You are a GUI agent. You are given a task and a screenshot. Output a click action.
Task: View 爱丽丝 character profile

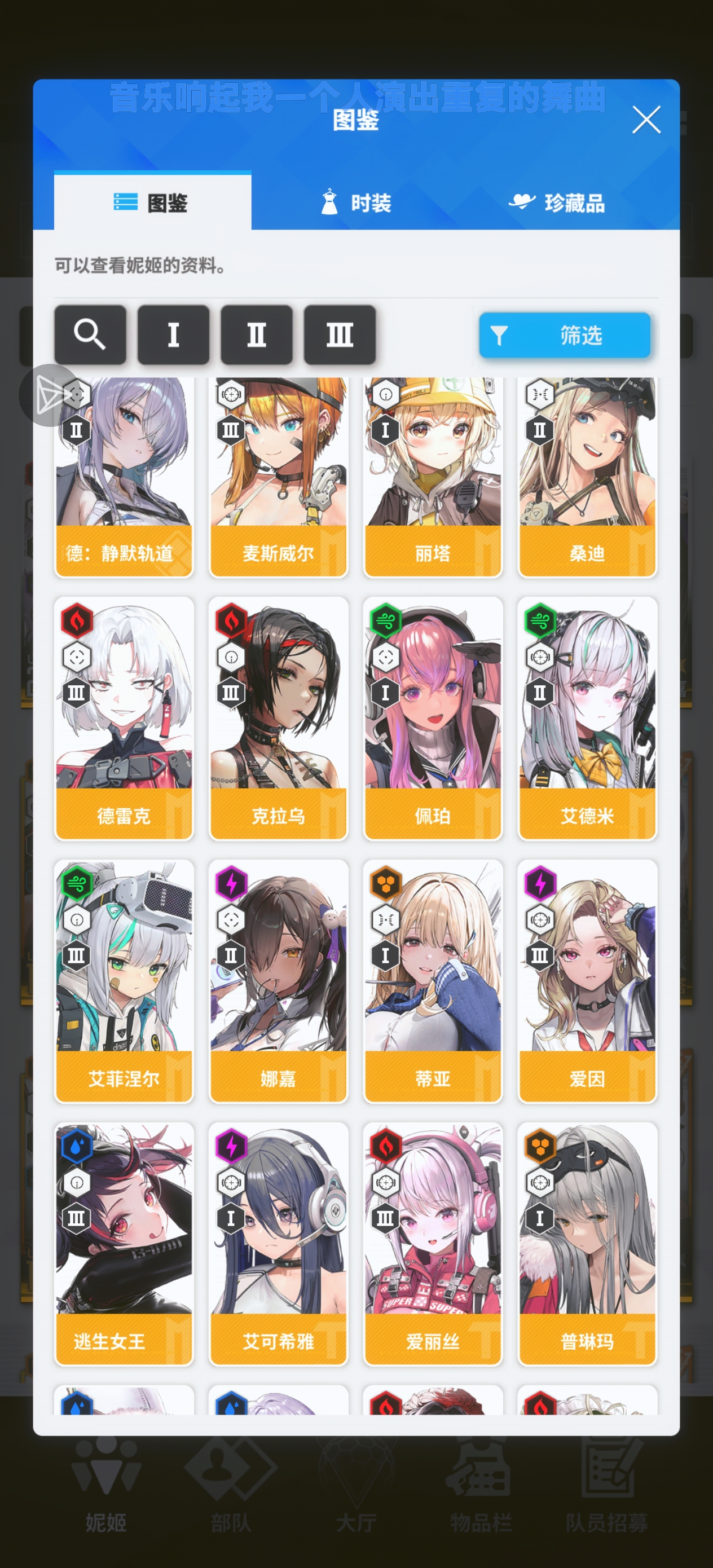coord(432,1243)
